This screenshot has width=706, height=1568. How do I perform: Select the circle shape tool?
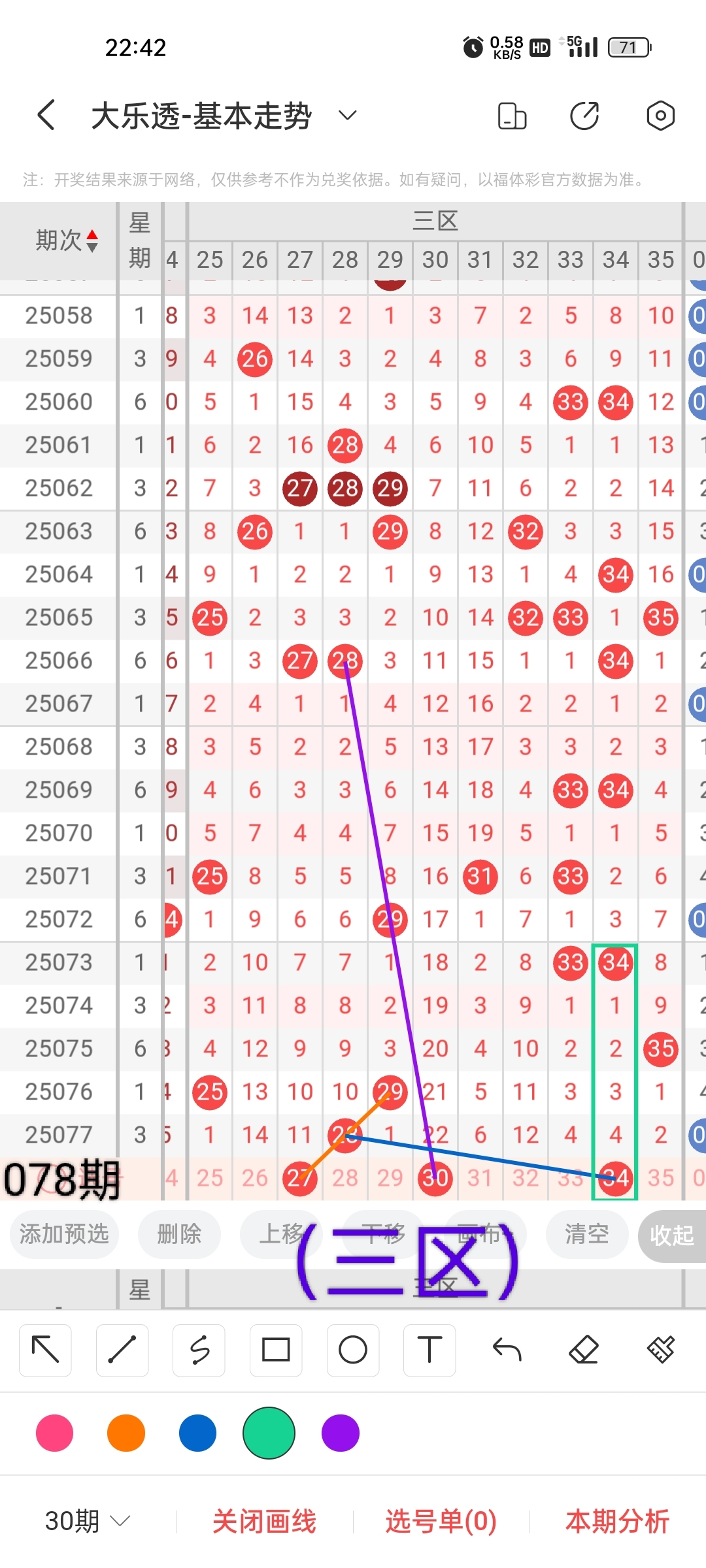coord(353,1350)
